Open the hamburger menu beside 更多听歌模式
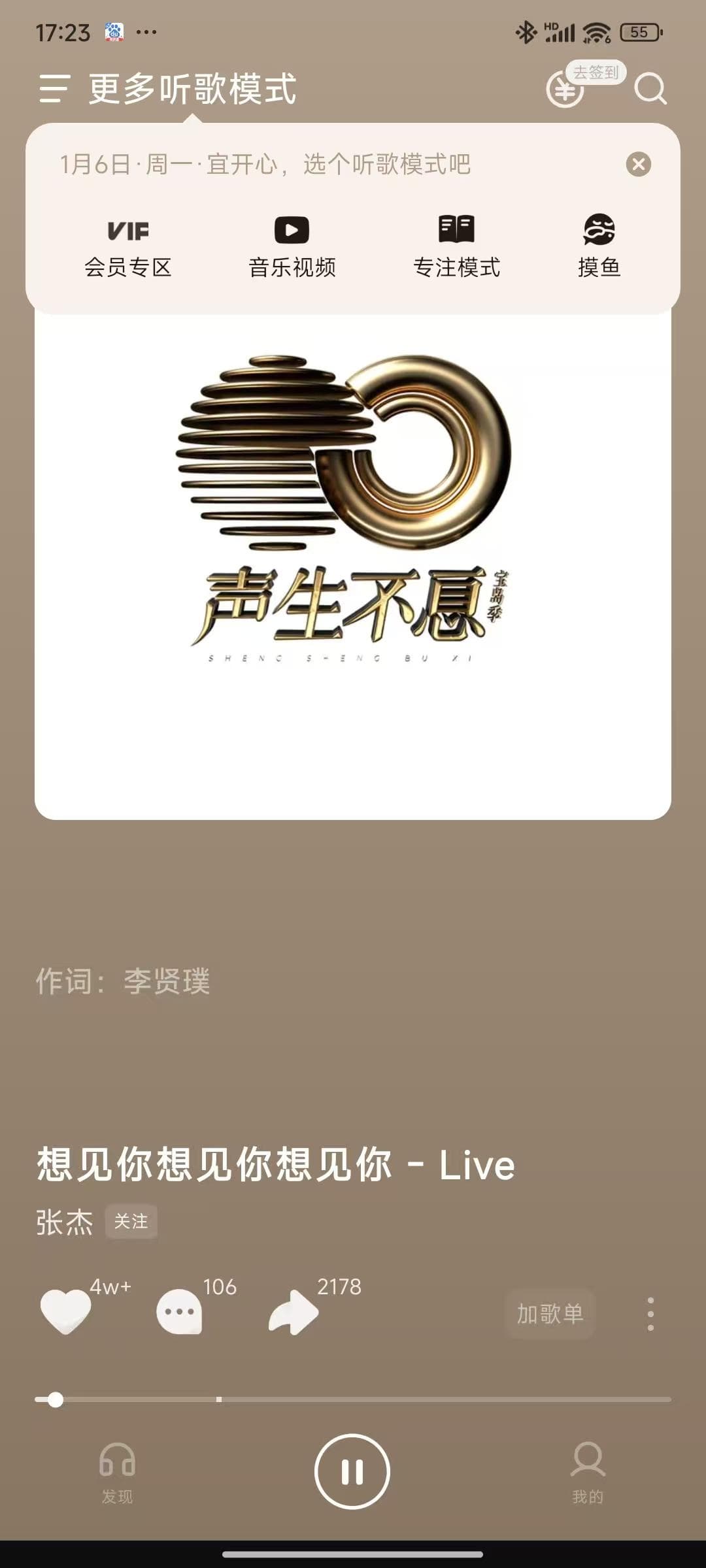The image size is (706, 1568). [54, 89]
